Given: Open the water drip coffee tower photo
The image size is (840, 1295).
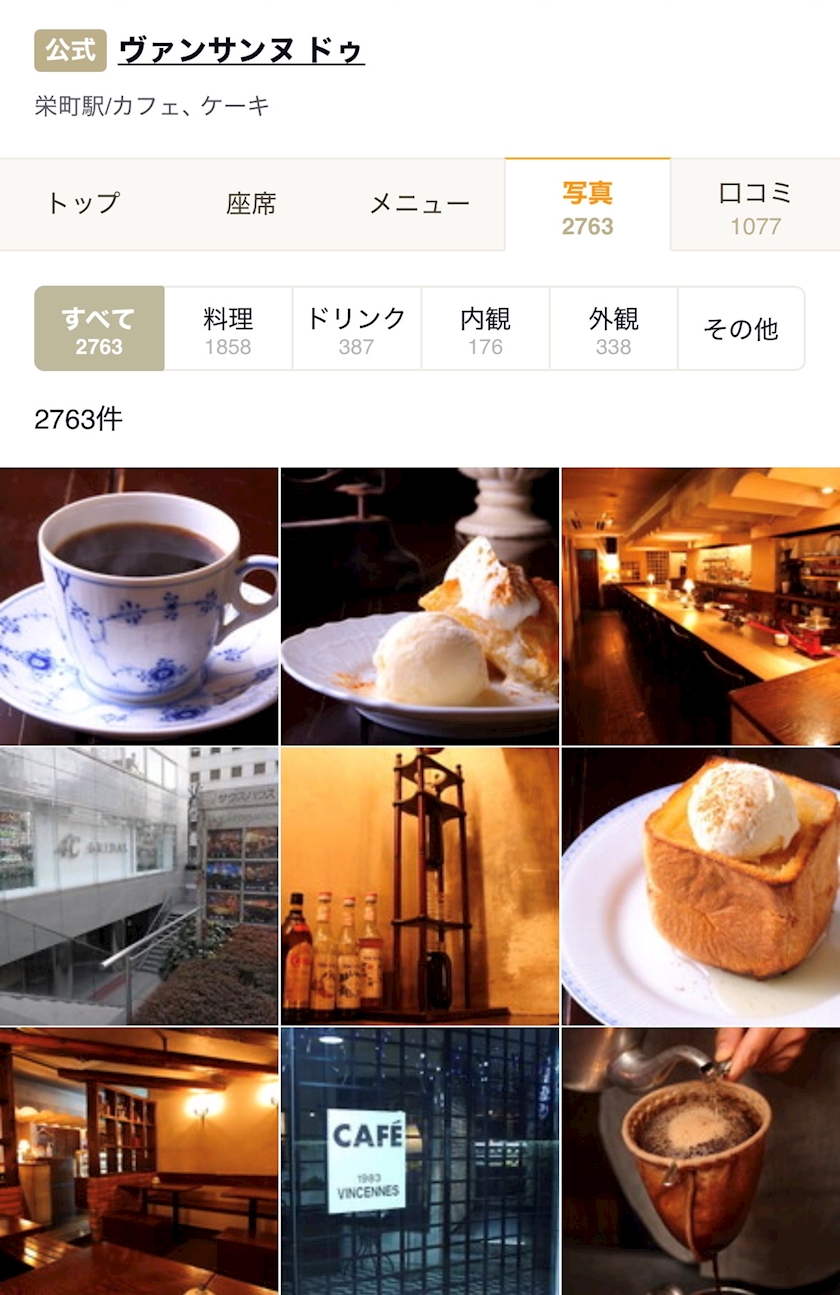Looking at the screenshot, I should click(420, 886).
